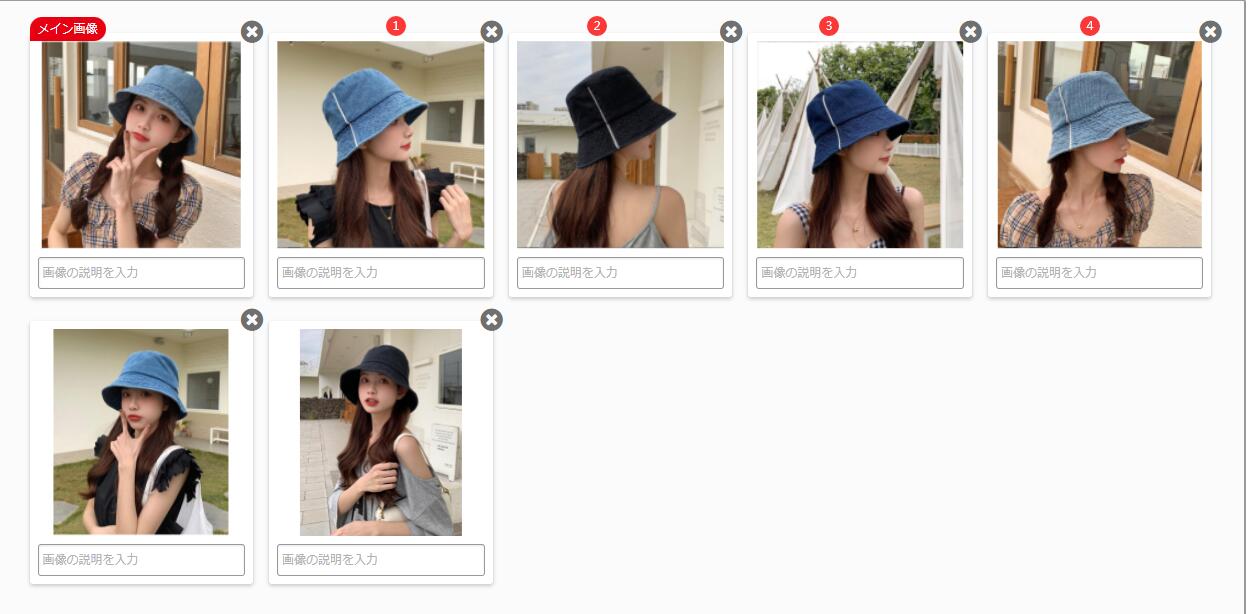Delete image numbered 3
The height and width of the screenshot is (614, 1249).
tap(970, 32)
